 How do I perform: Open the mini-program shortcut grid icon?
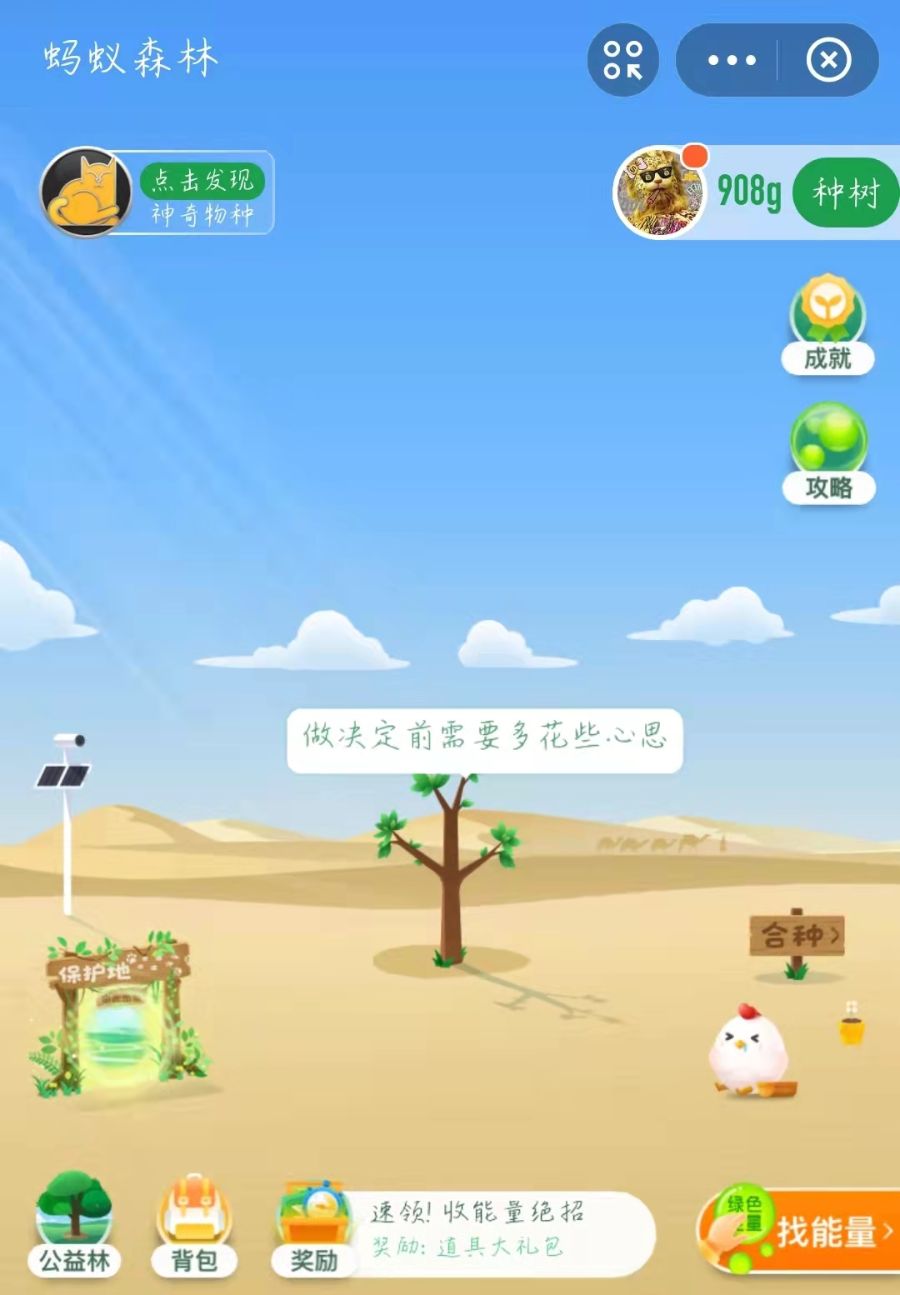coord(623,60)
